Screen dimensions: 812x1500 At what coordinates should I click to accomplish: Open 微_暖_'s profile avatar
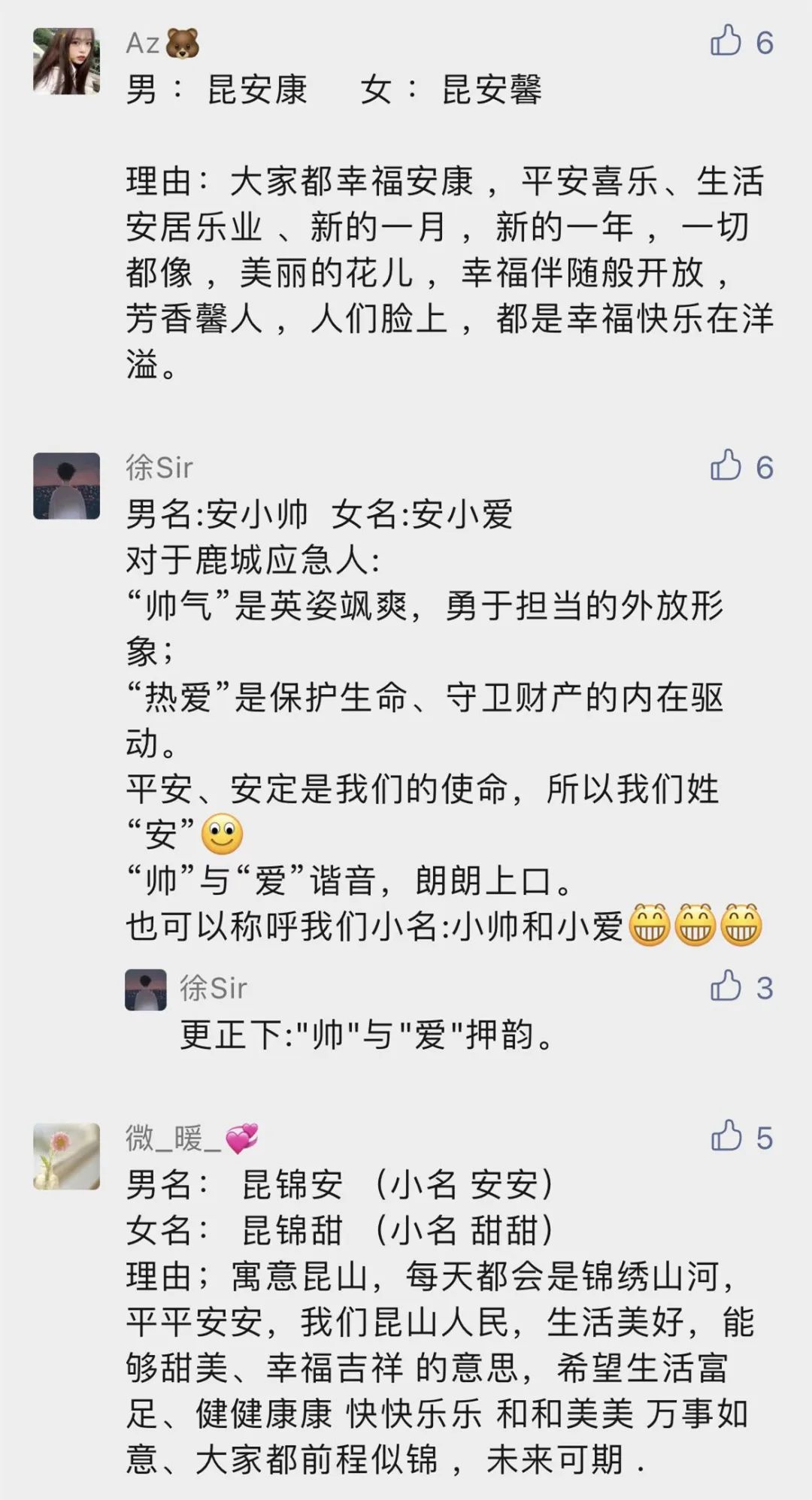pyautogui.click(x=66, y=1156)
